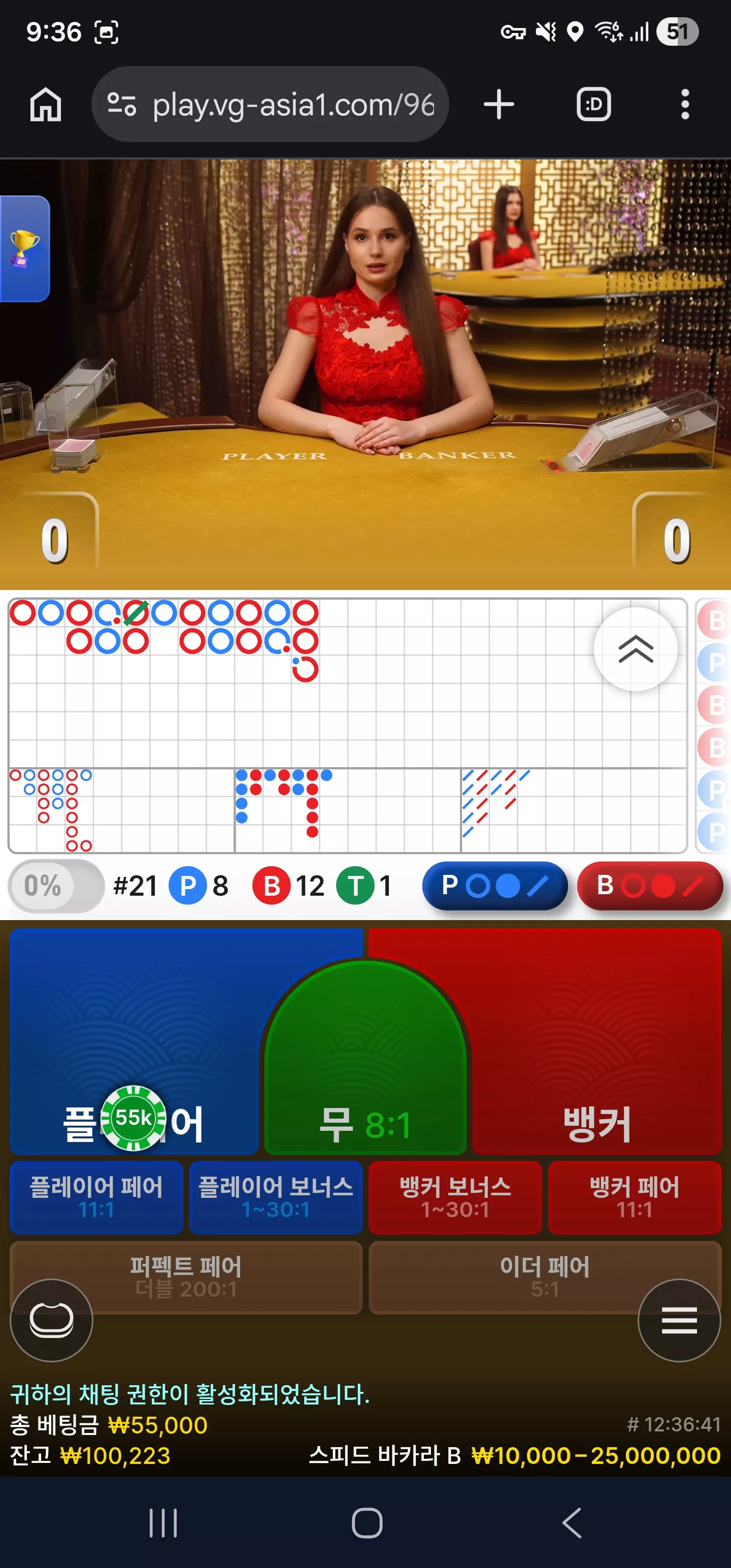Place a Banker Pair bet (뱅커 페어)
The height and width of the screenshot is (1568, 731).
click(634, 1197)
